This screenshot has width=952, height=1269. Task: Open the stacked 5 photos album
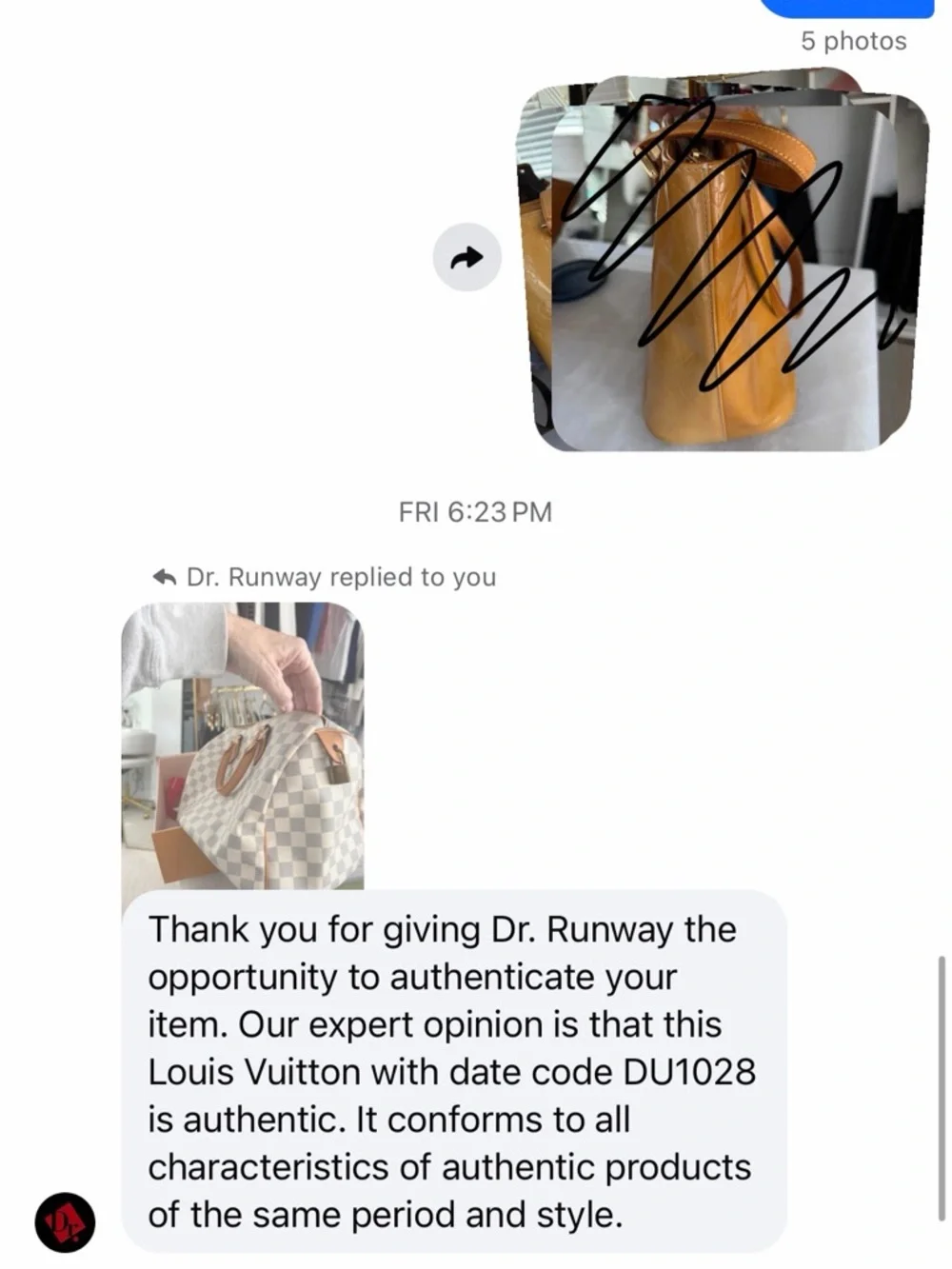724,267
